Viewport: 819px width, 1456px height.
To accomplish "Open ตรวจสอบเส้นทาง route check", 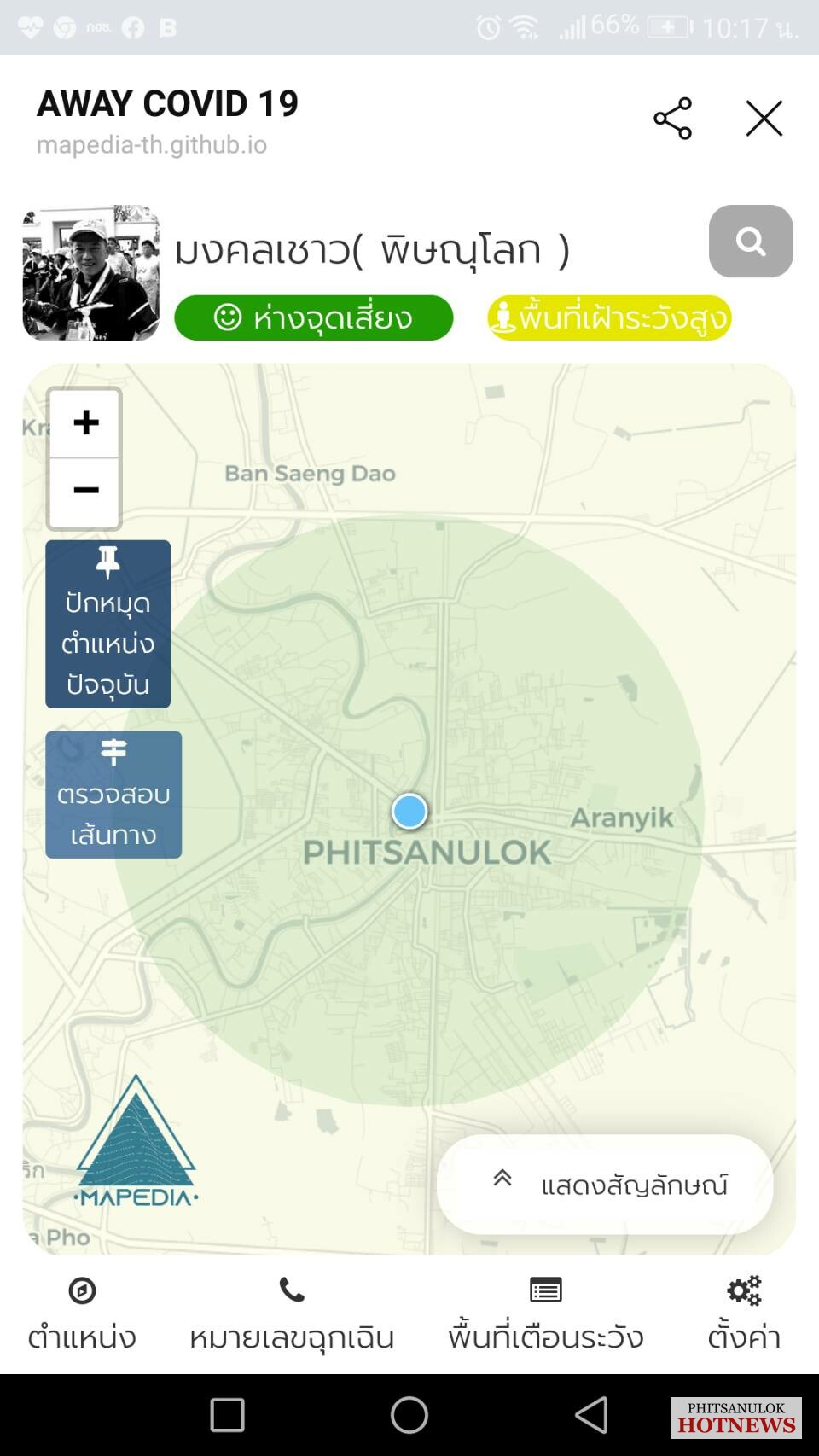I will click(x=113, y=795).
